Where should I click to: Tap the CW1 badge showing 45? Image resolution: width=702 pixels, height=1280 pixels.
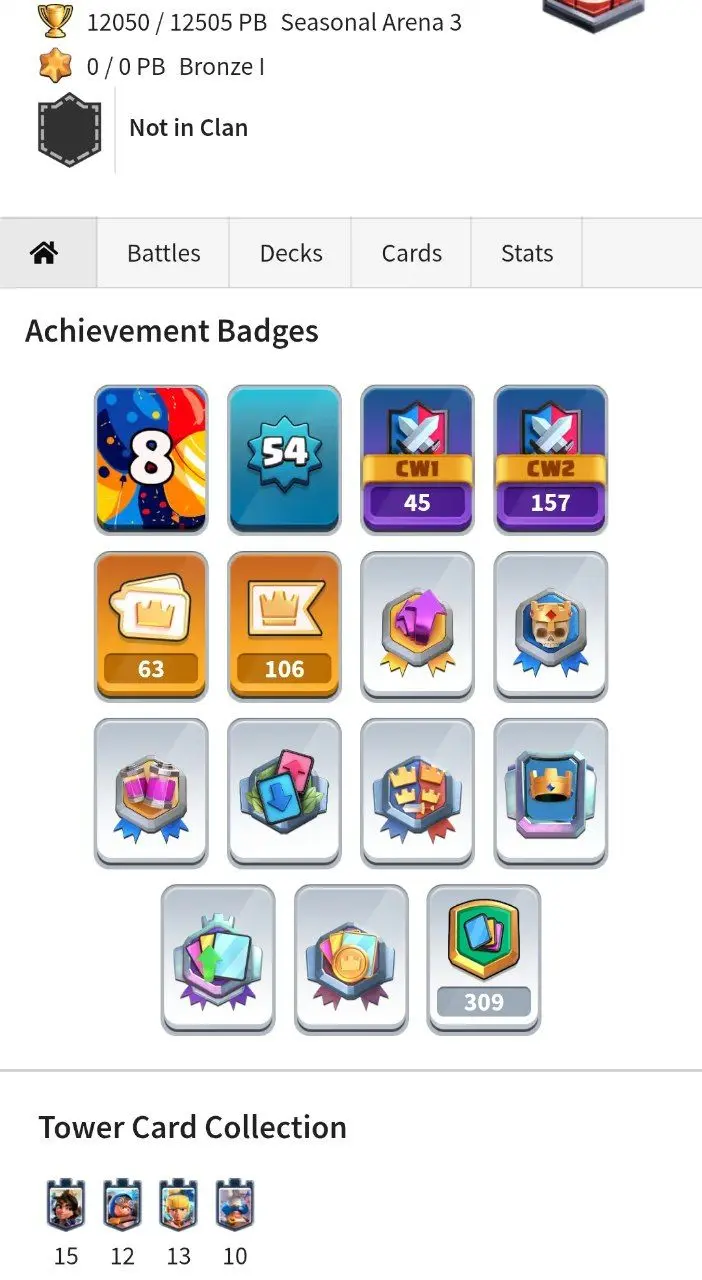coord(417,459)
